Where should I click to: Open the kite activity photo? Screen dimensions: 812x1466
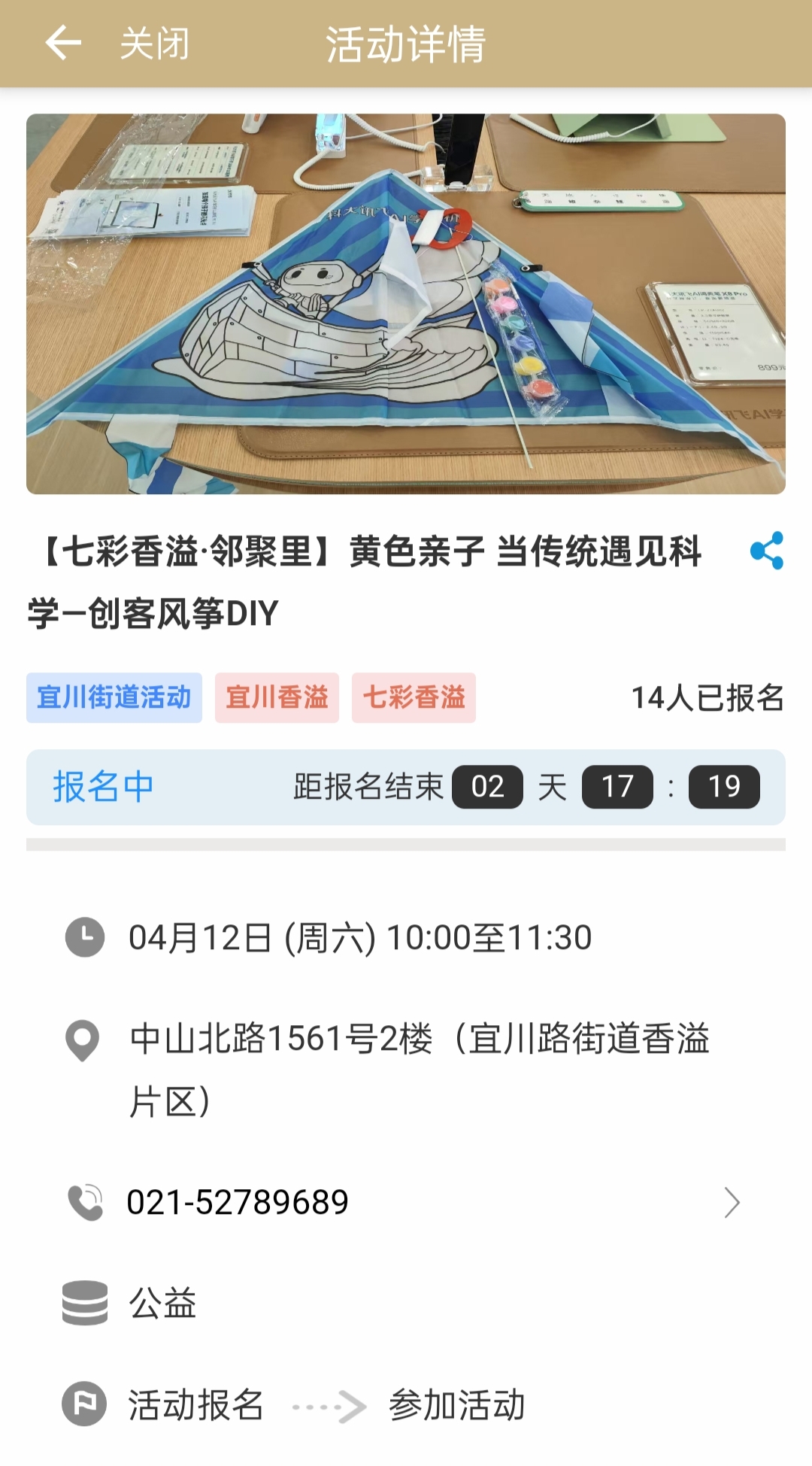(x=406, y=304)
